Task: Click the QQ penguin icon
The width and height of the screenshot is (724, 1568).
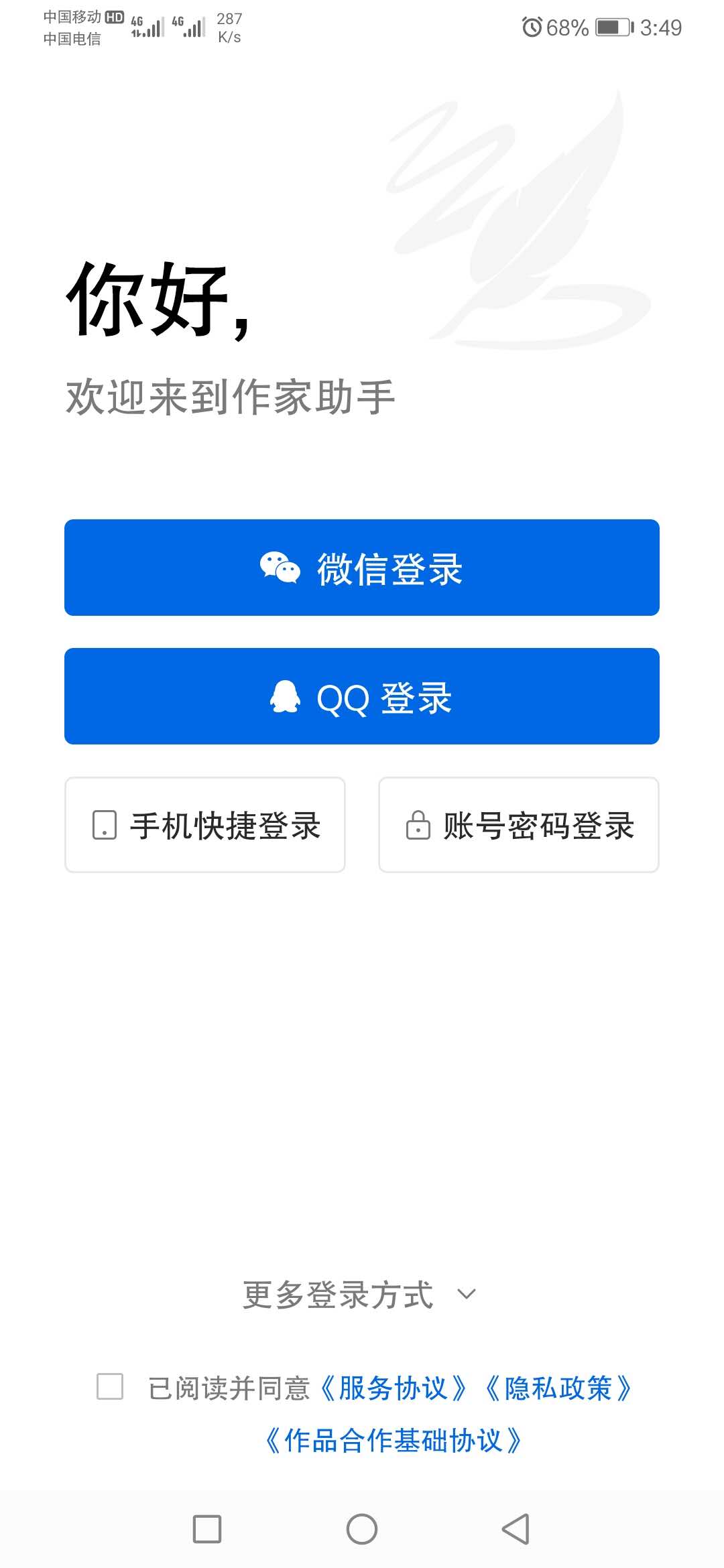Action: [284, 696]
